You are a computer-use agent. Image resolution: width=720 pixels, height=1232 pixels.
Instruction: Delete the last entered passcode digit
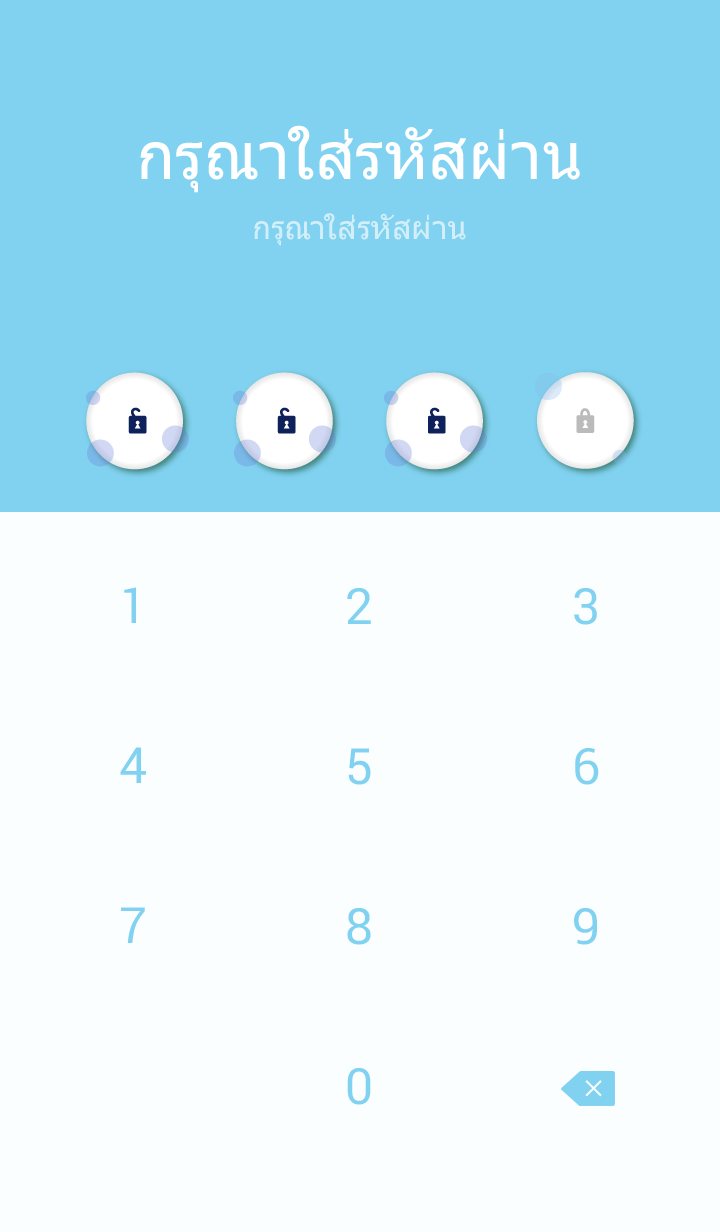click(x=588, y=1088)
